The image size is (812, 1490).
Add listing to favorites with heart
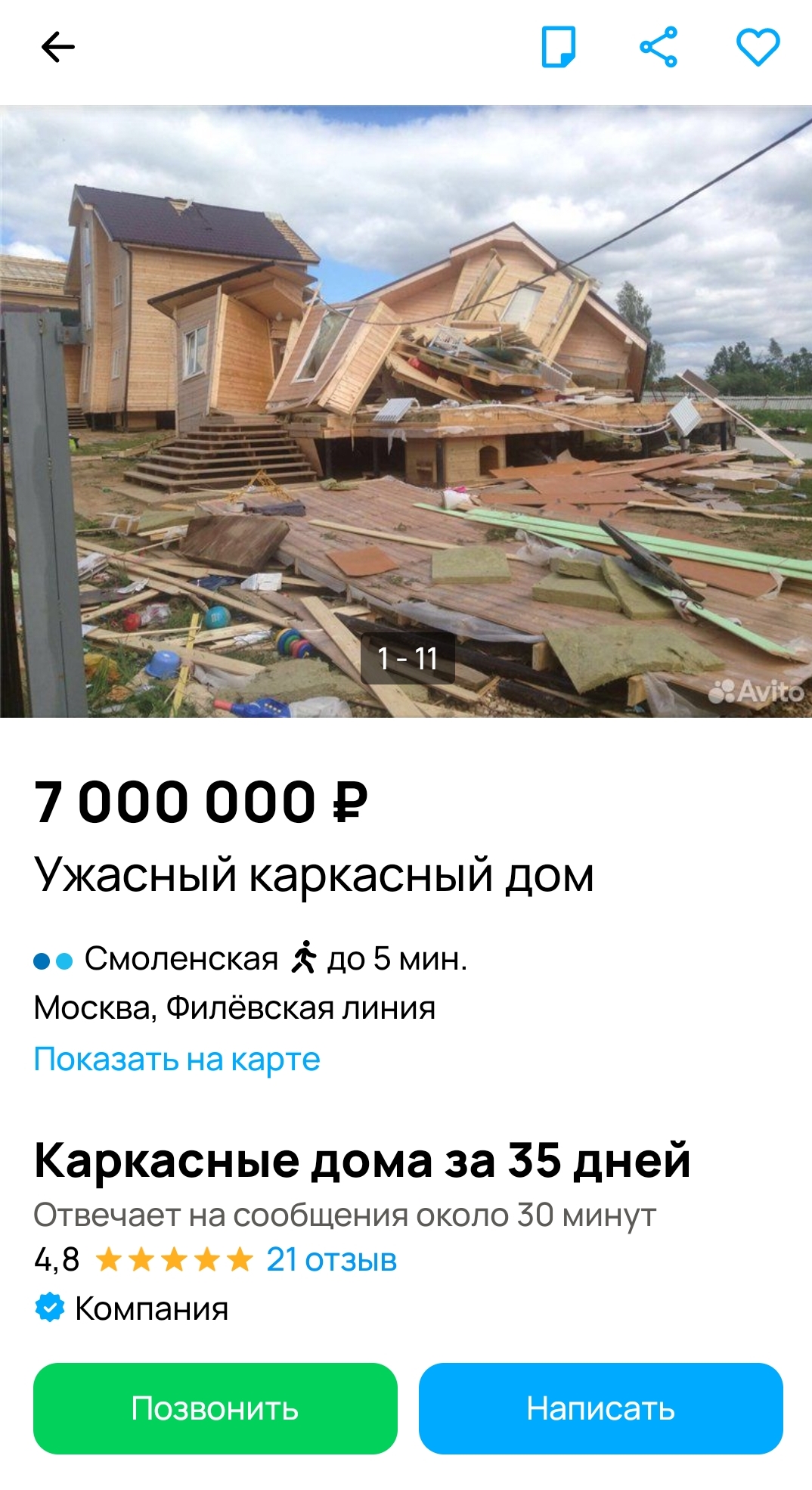point(758,47)
